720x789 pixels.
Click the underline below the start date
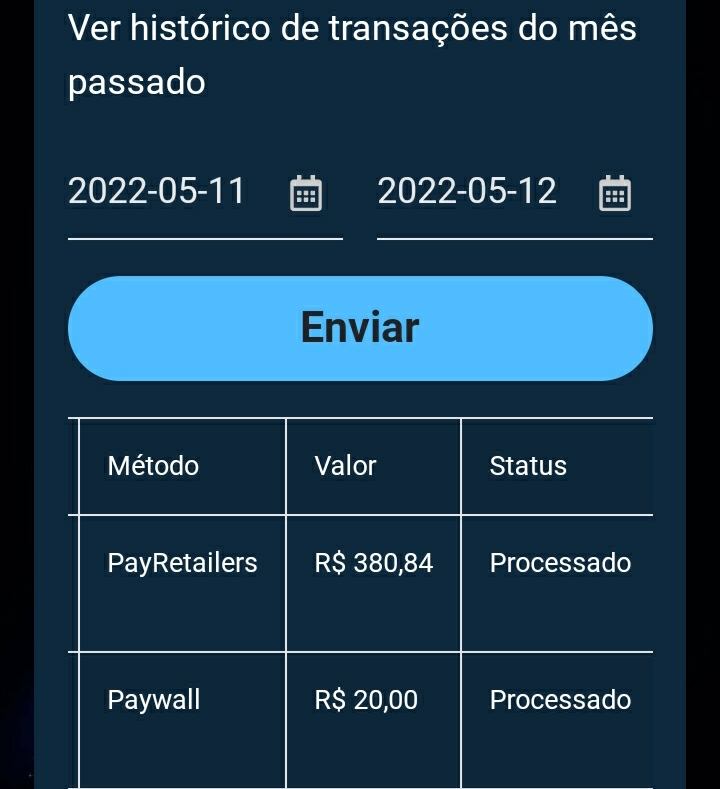tap(204, 240)
